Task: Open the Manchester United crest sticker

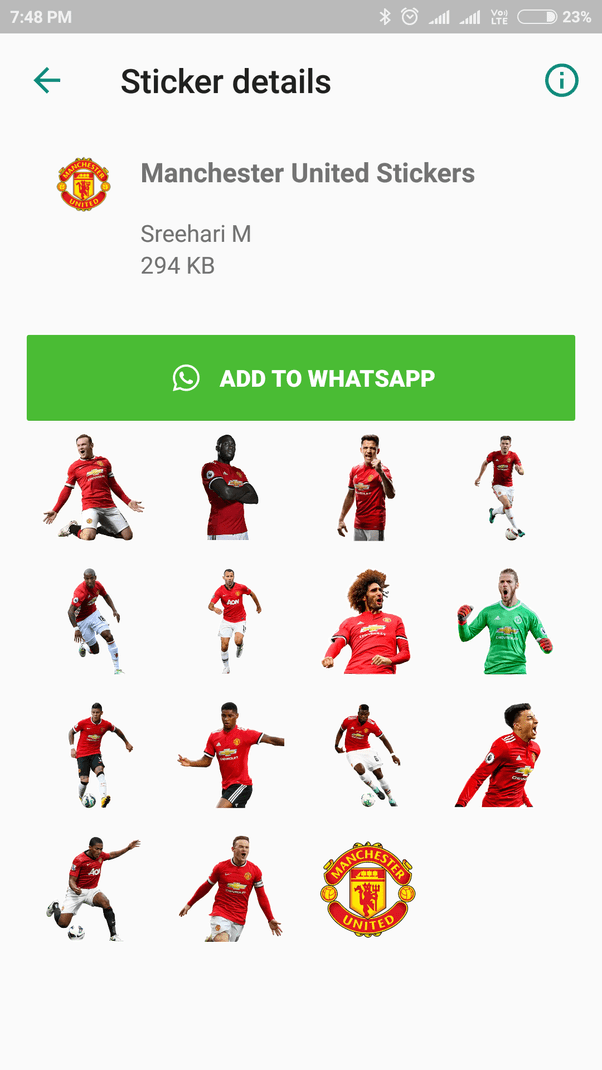Action: [367, 889]
